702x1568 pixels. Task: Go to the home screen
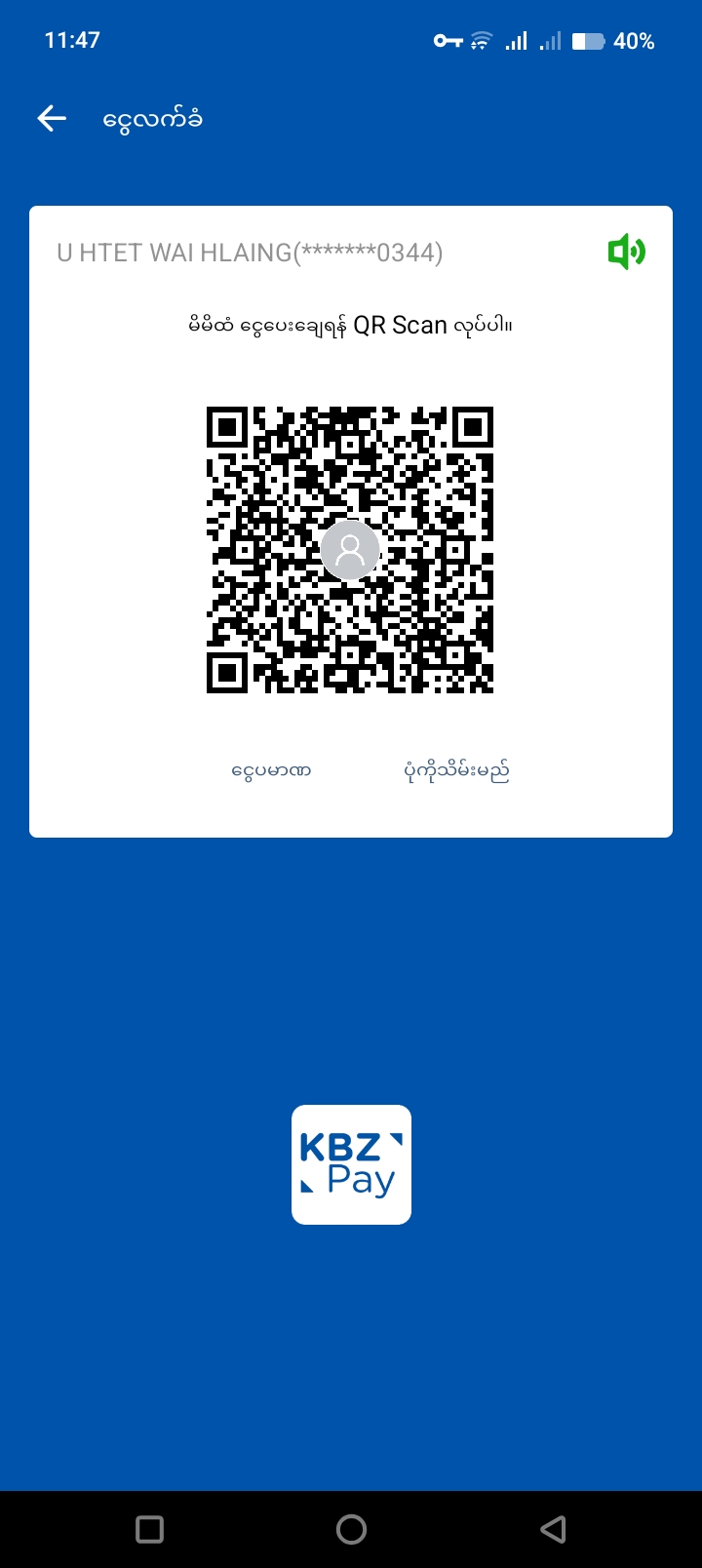coord(351,1529)
